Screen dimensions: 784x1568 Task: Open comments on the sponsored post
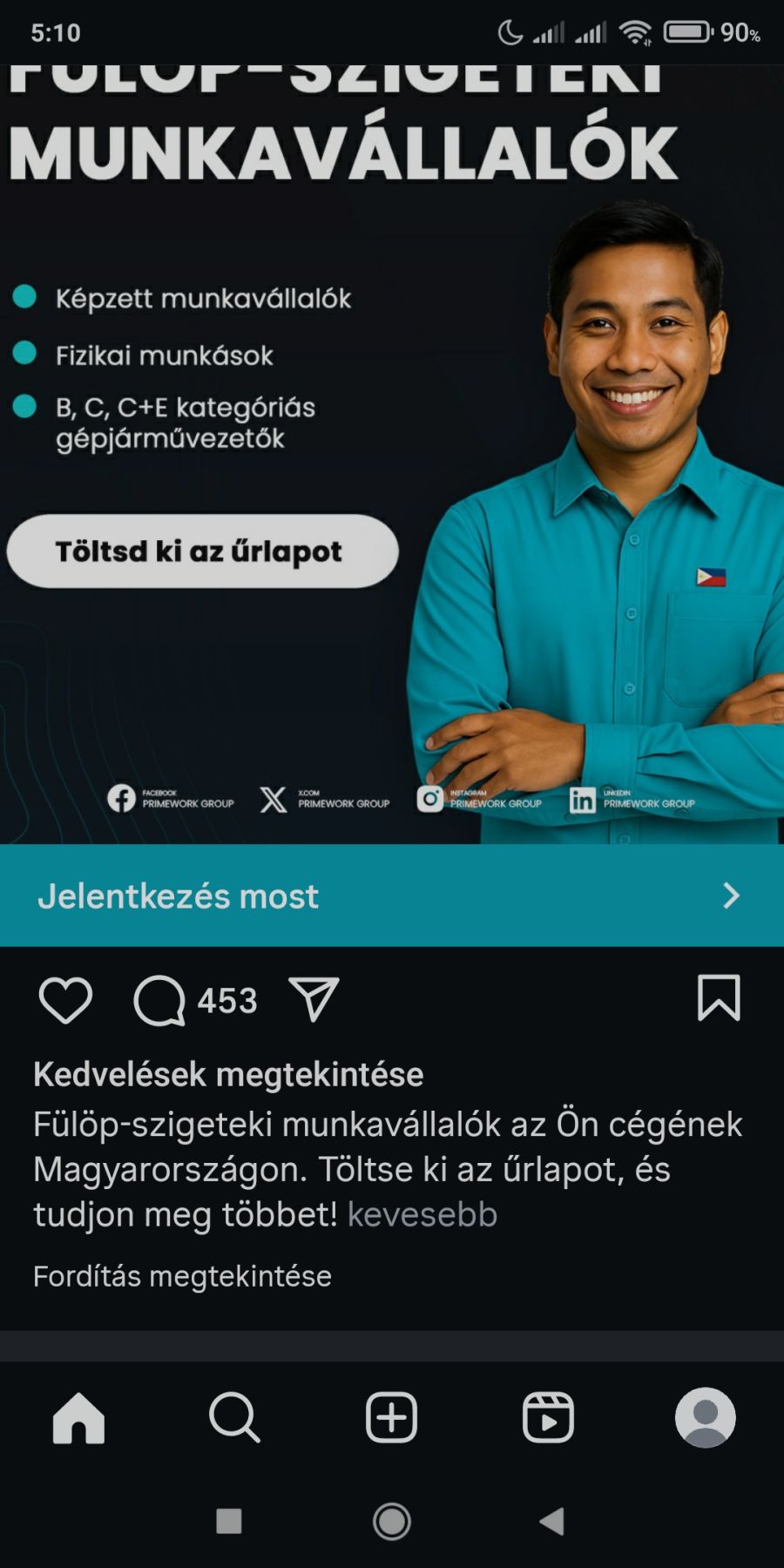pos(159,1000)
